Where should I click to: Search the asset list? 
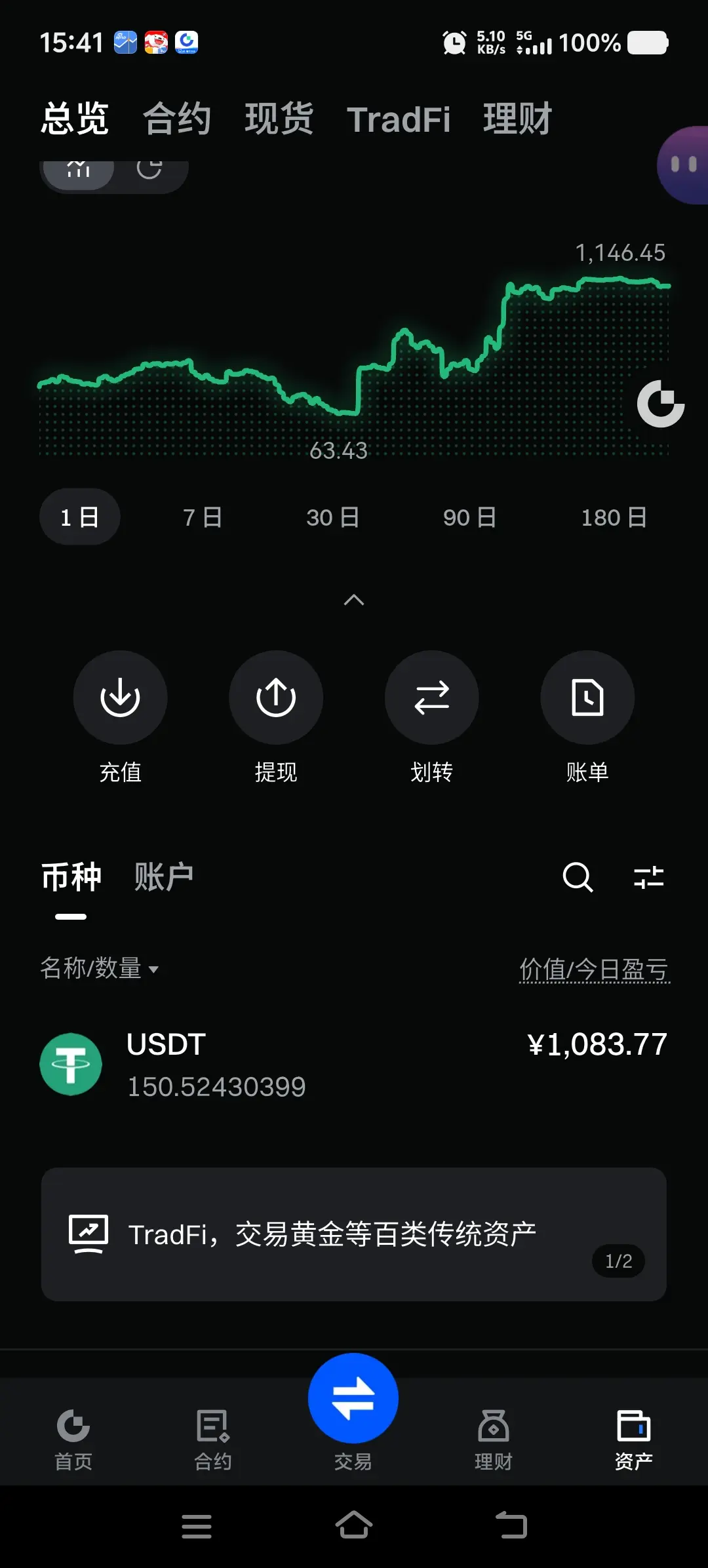point(578,877)
